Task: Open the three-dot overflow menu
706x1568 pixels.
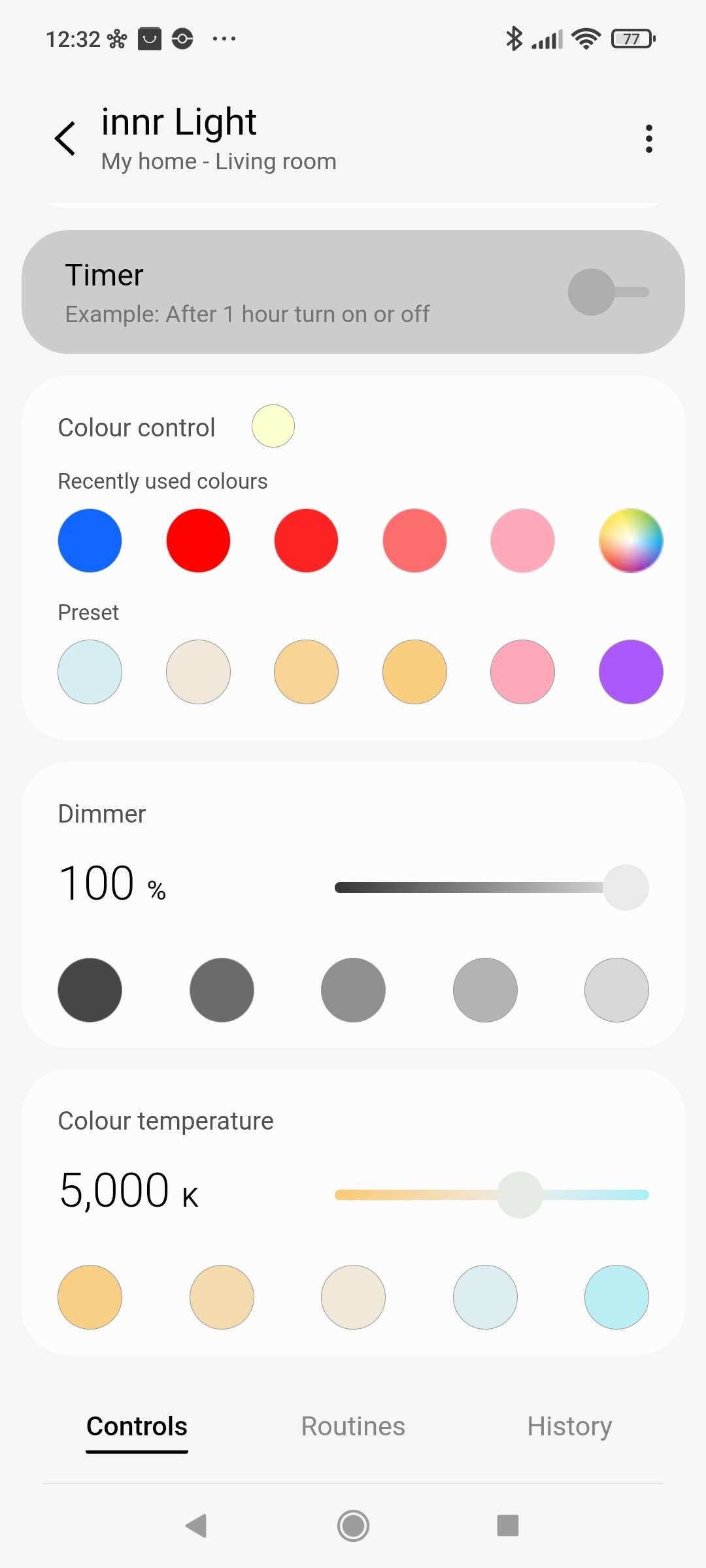Action: (648, 139)
